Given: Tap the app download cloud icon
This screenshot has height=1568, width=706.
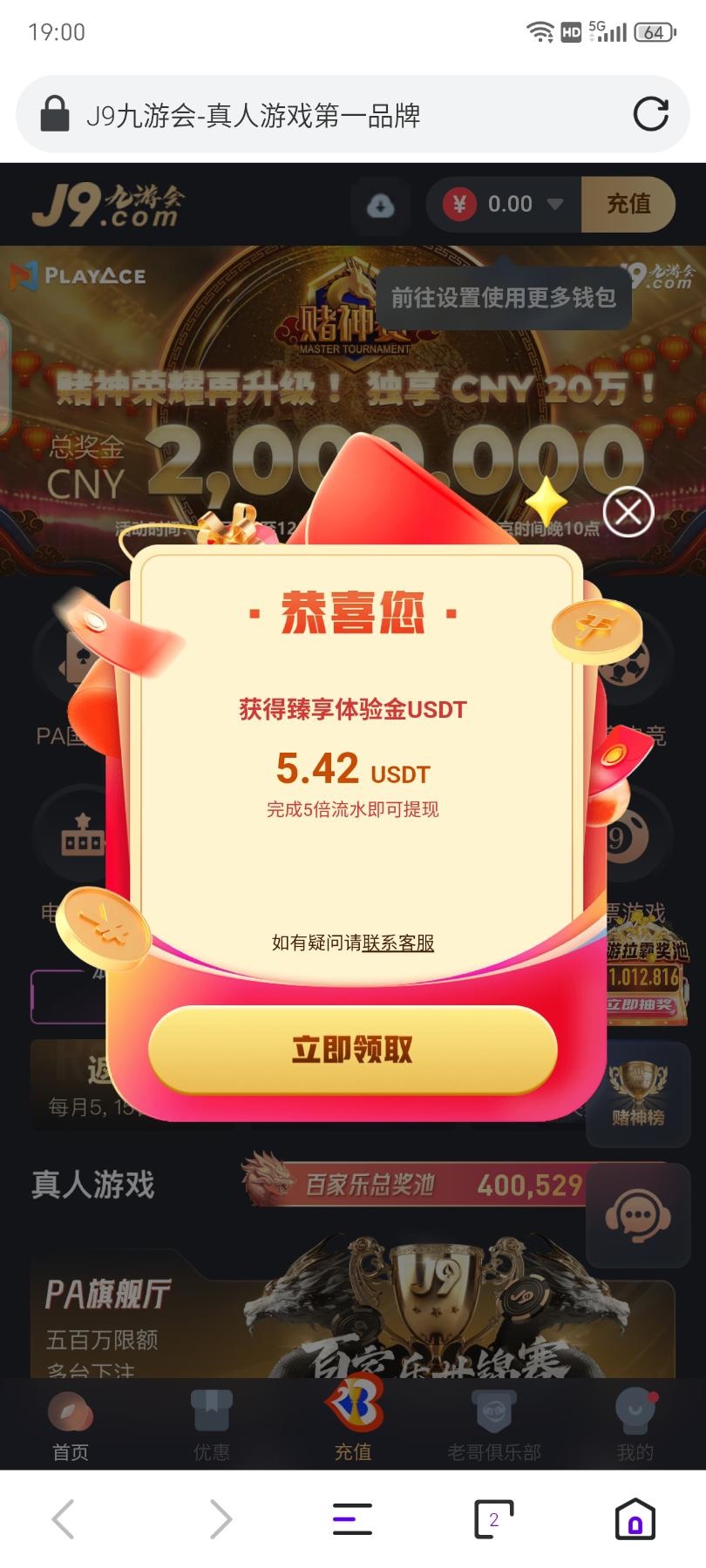Looking at the screenshot, I should pos(380,206).
